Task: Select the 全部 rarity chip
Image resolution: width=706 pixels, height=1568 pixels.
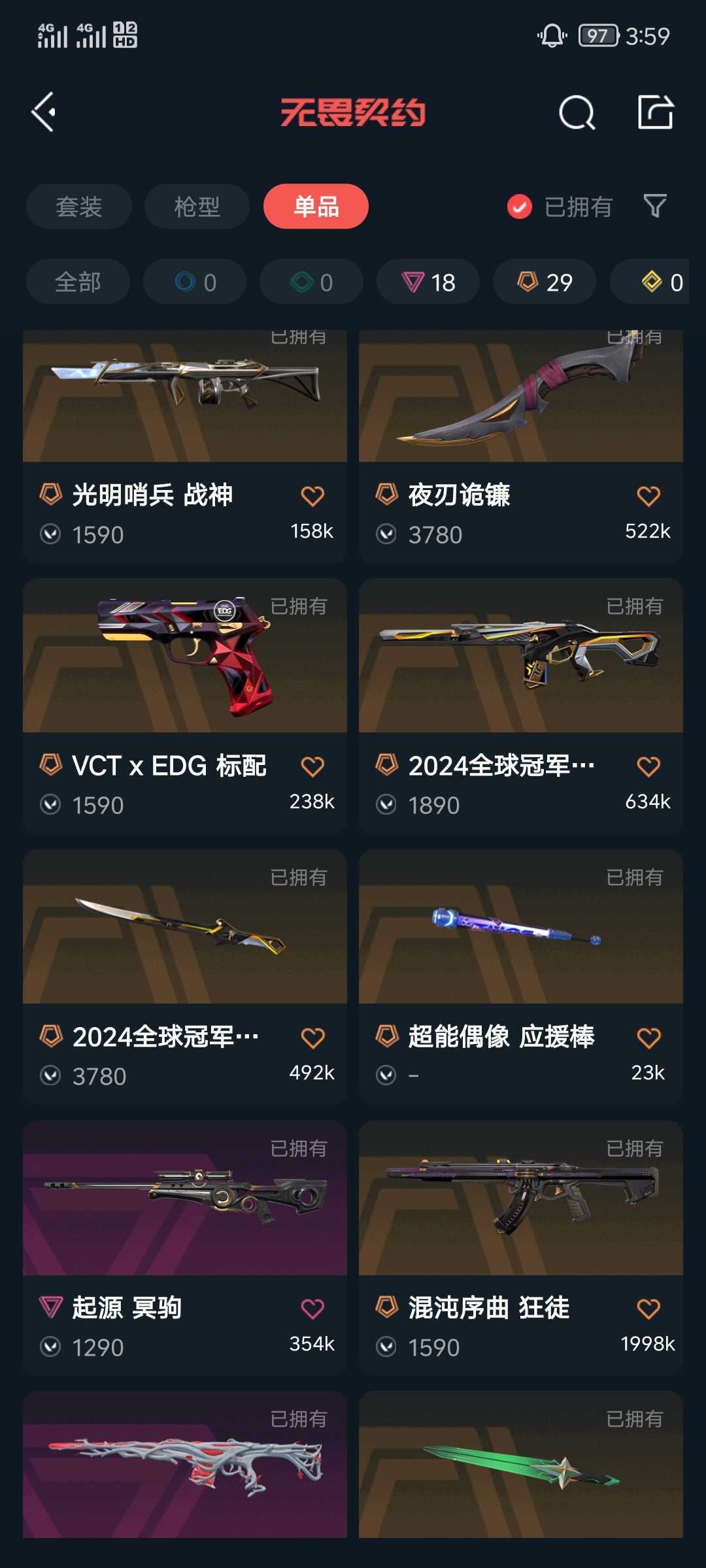Action: [78, 282]
